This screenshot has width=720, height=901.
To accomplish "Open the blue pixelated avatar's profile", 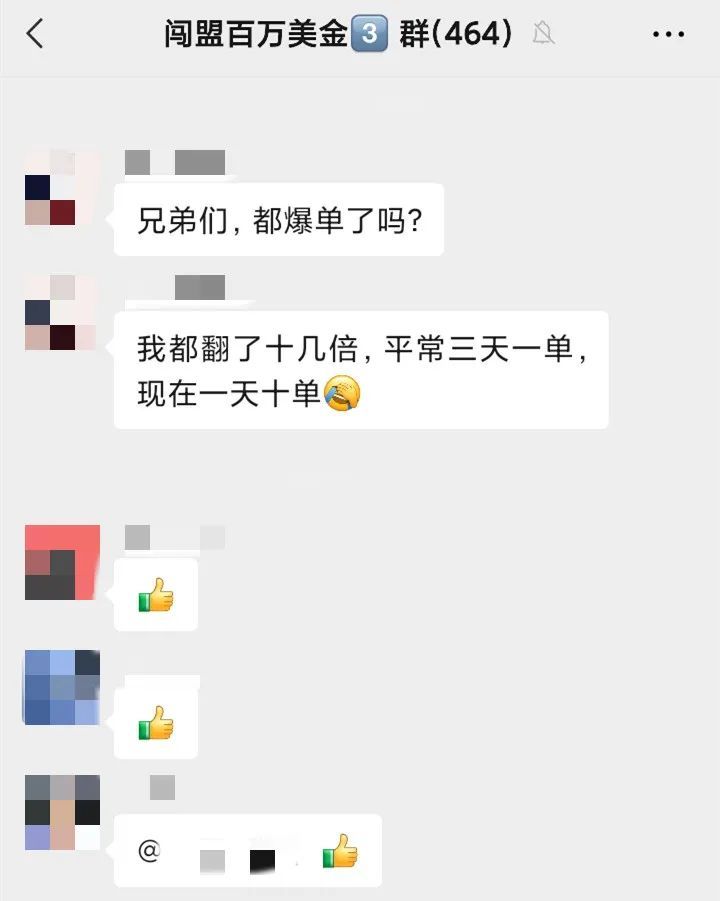I will click(x=62, y=686).
